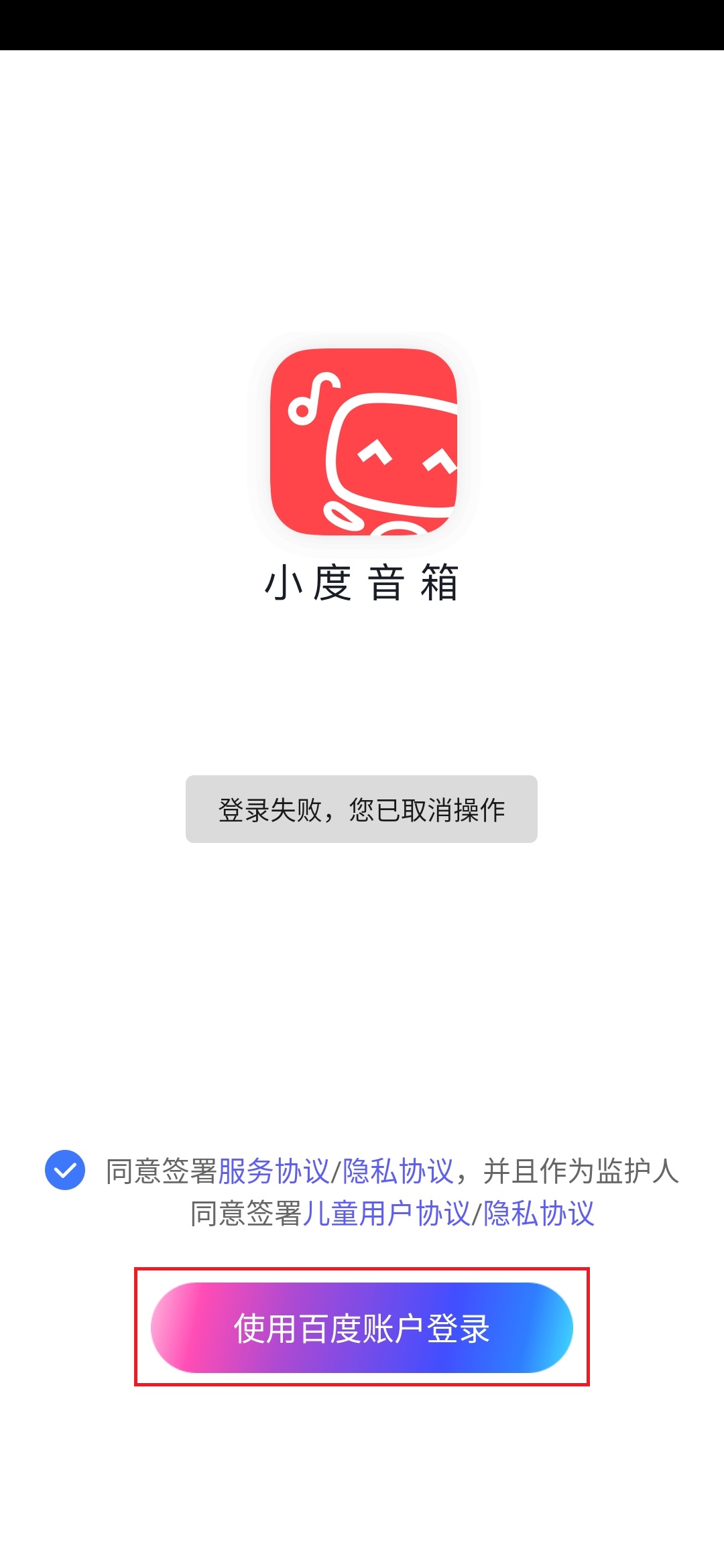Open the first 隐私协议 link after 服务协议
Screen dimensions: 724x1568
pyautogui.click(x=398, y=1171)
